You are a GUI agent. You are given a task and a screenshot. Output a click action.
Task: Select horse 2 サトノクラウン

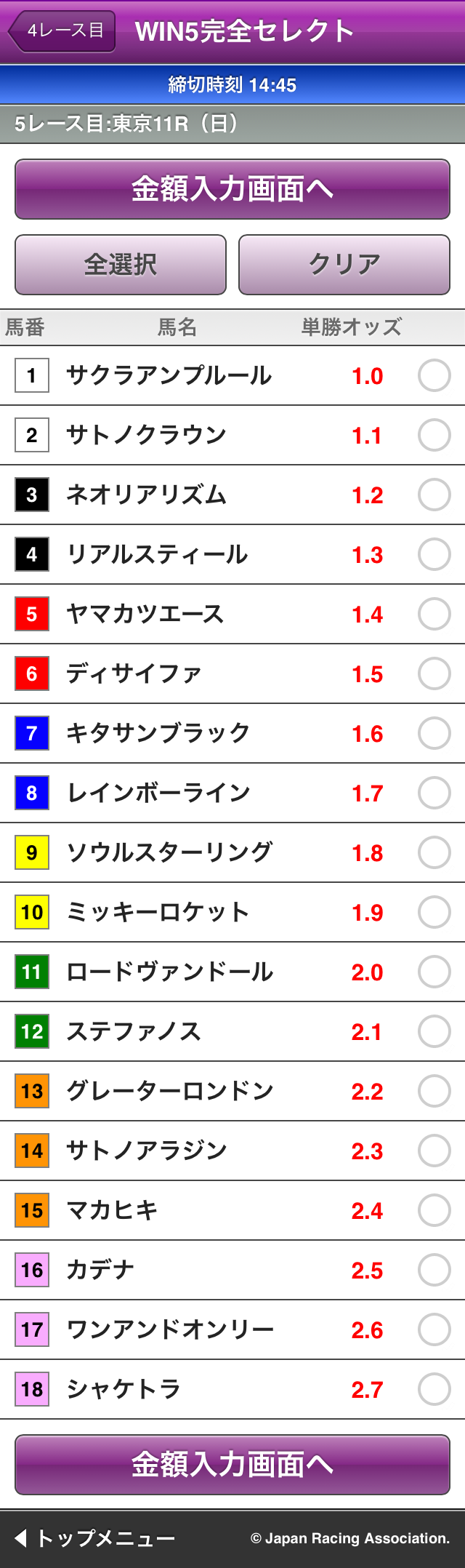coord(434,436)
